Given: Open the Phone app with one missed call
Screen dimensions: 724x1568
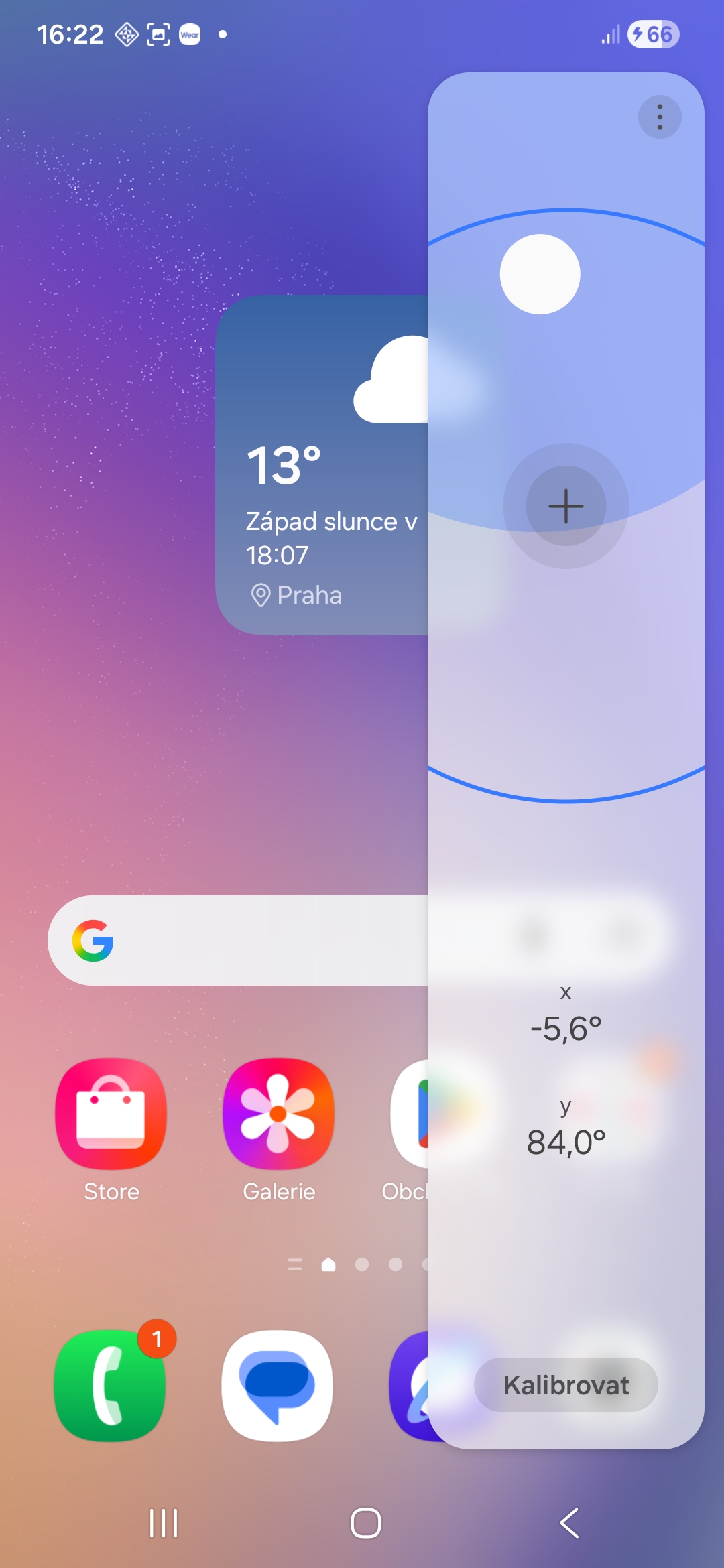Looking at the screenshot, I should pyautogui.click(x=110, y=1385).
